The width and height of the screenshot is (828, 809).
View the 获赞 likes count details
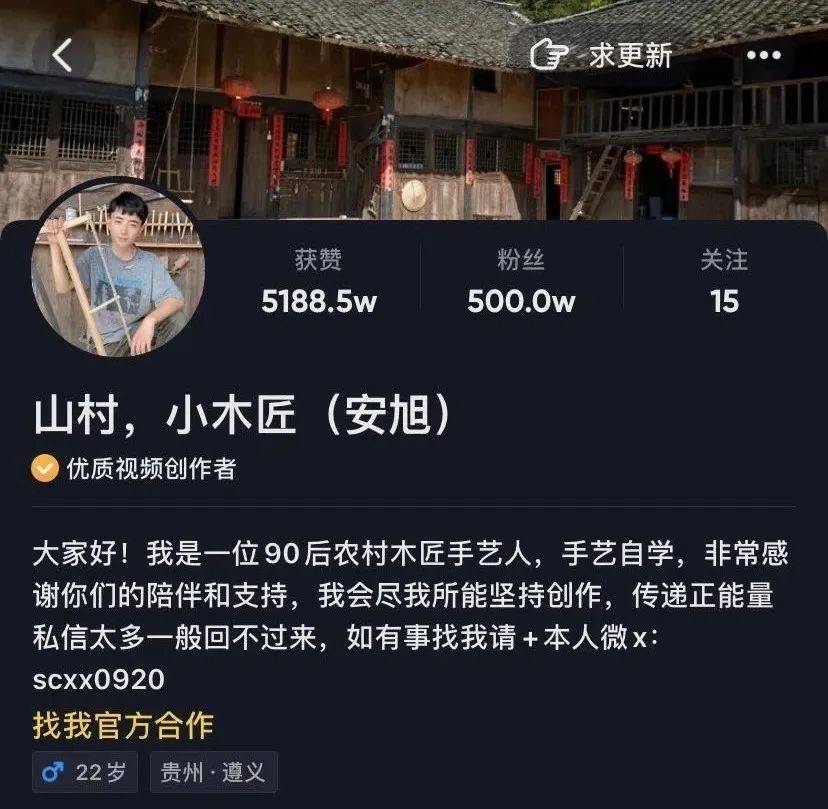(x=319, y=282)
